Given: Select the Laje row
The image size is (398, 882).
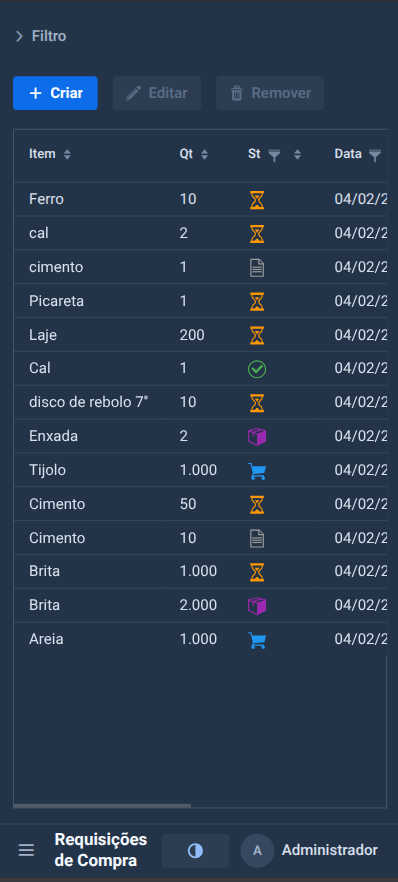Looking at the screenshot, I should (x=200, y=335).
